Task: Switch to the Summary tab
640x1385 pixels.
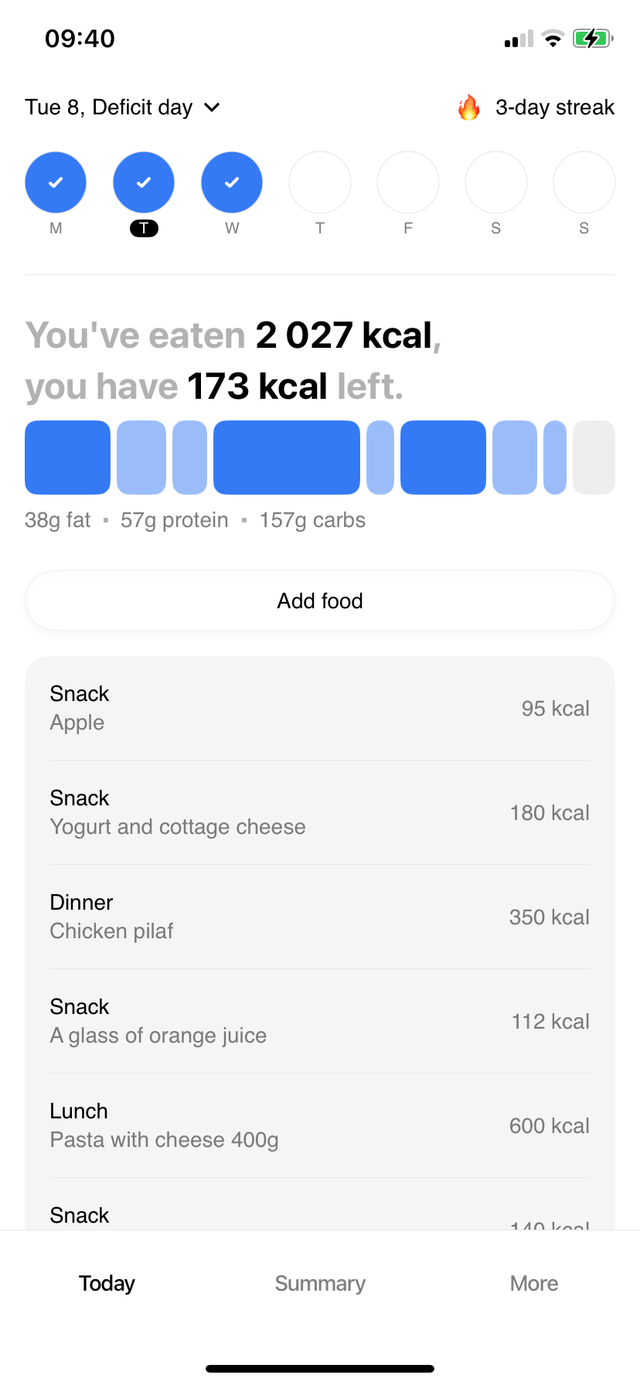Action: pos(320,1283)
